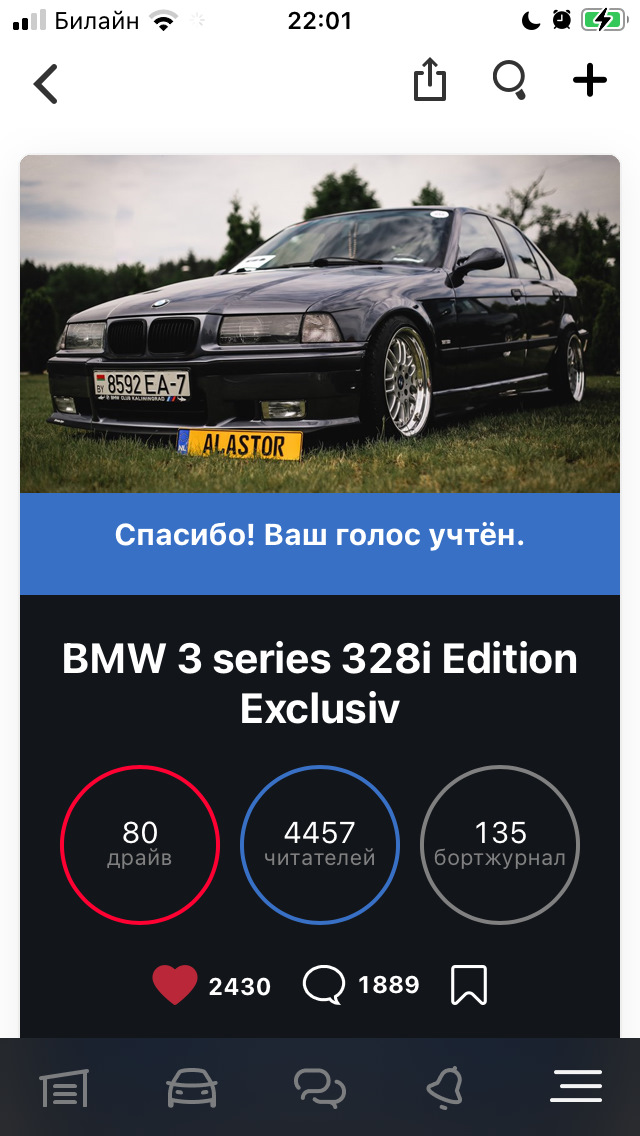Like the car with heart icon
The height and width of the screenshot is (1136, 640).
pos(175,985)
